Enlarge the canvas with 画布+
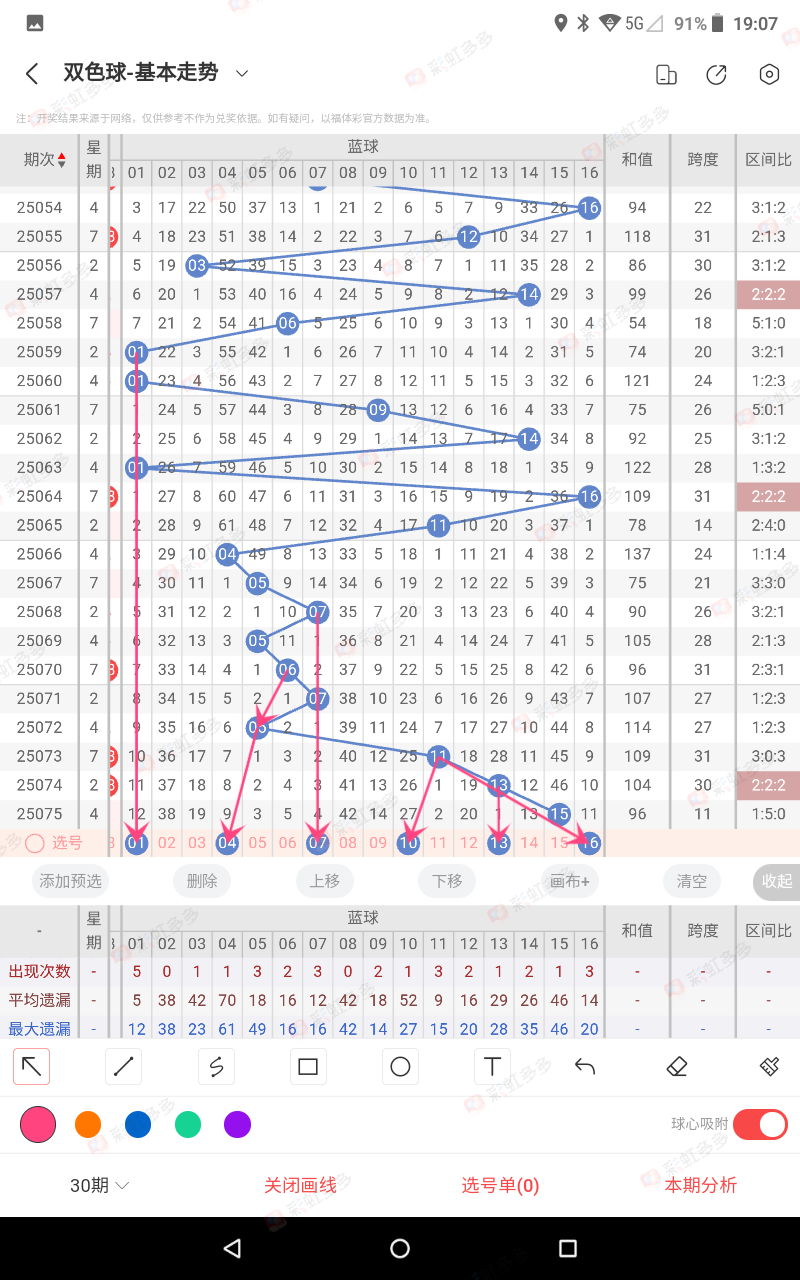This screenshot has width=800, height=1280. coord(570,881)
